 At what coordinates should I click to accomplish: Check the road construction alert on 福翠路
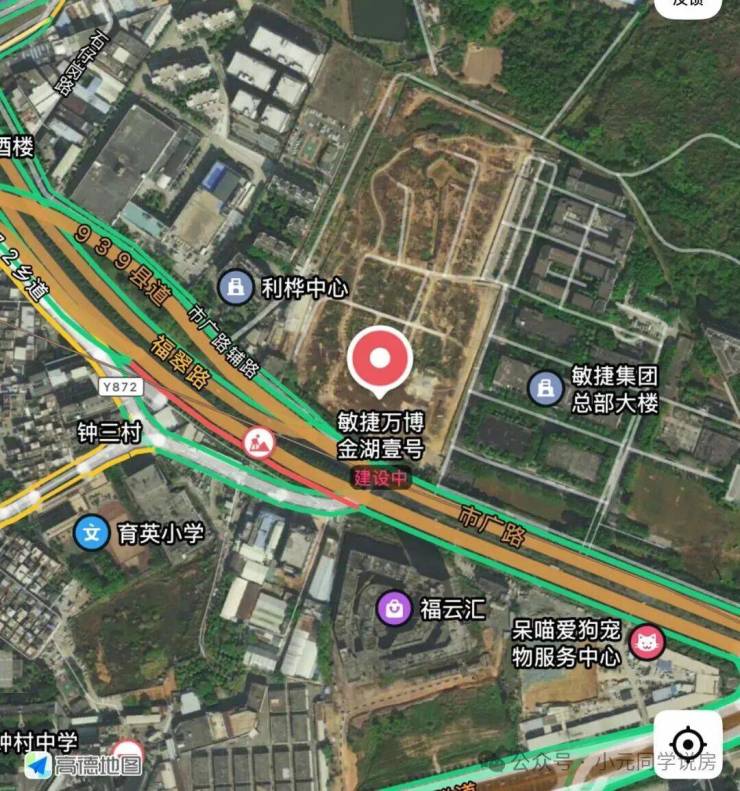click(259, 441)
